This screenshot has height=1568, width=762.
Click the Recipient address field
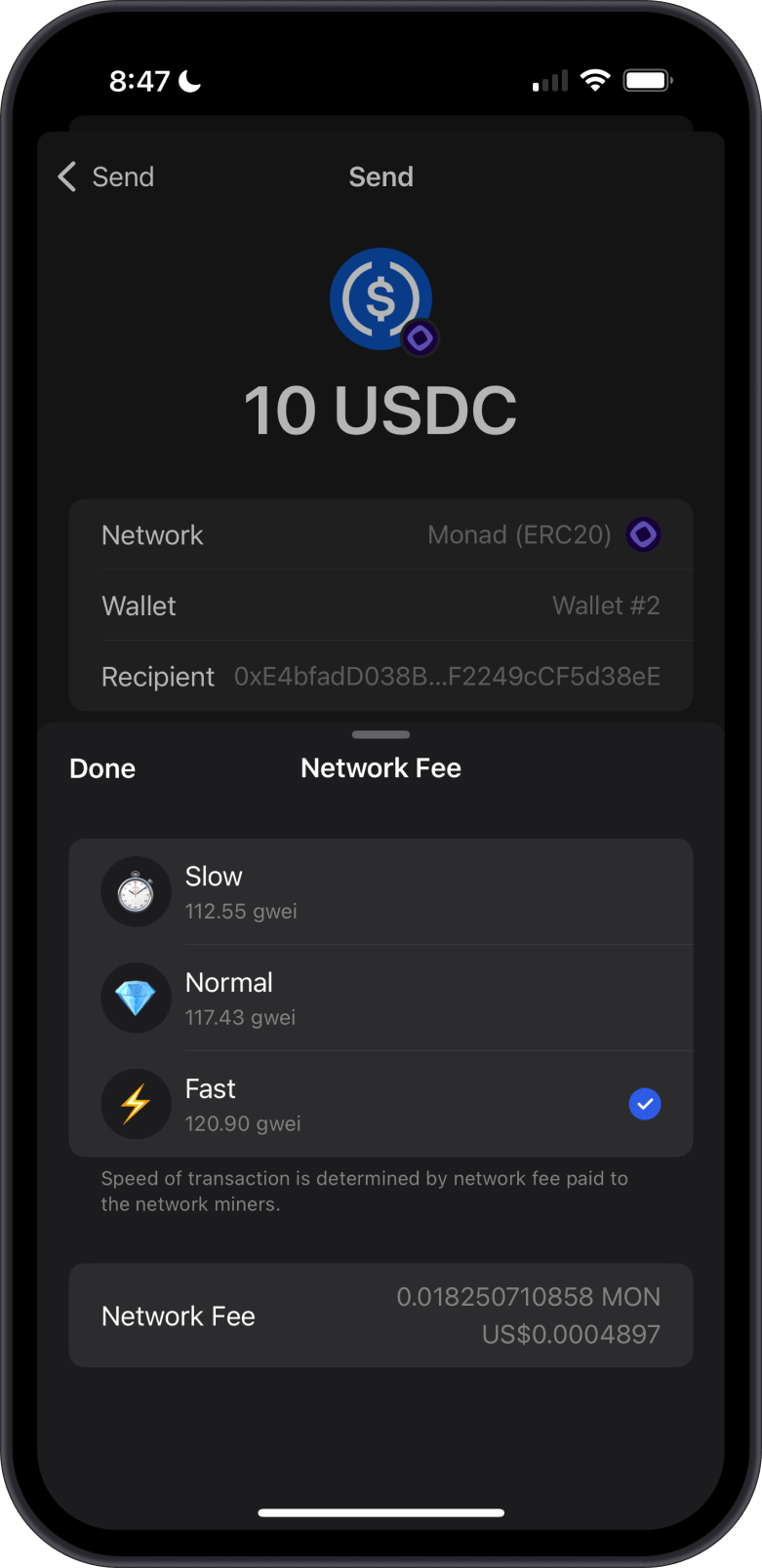(x=381, y=676)
